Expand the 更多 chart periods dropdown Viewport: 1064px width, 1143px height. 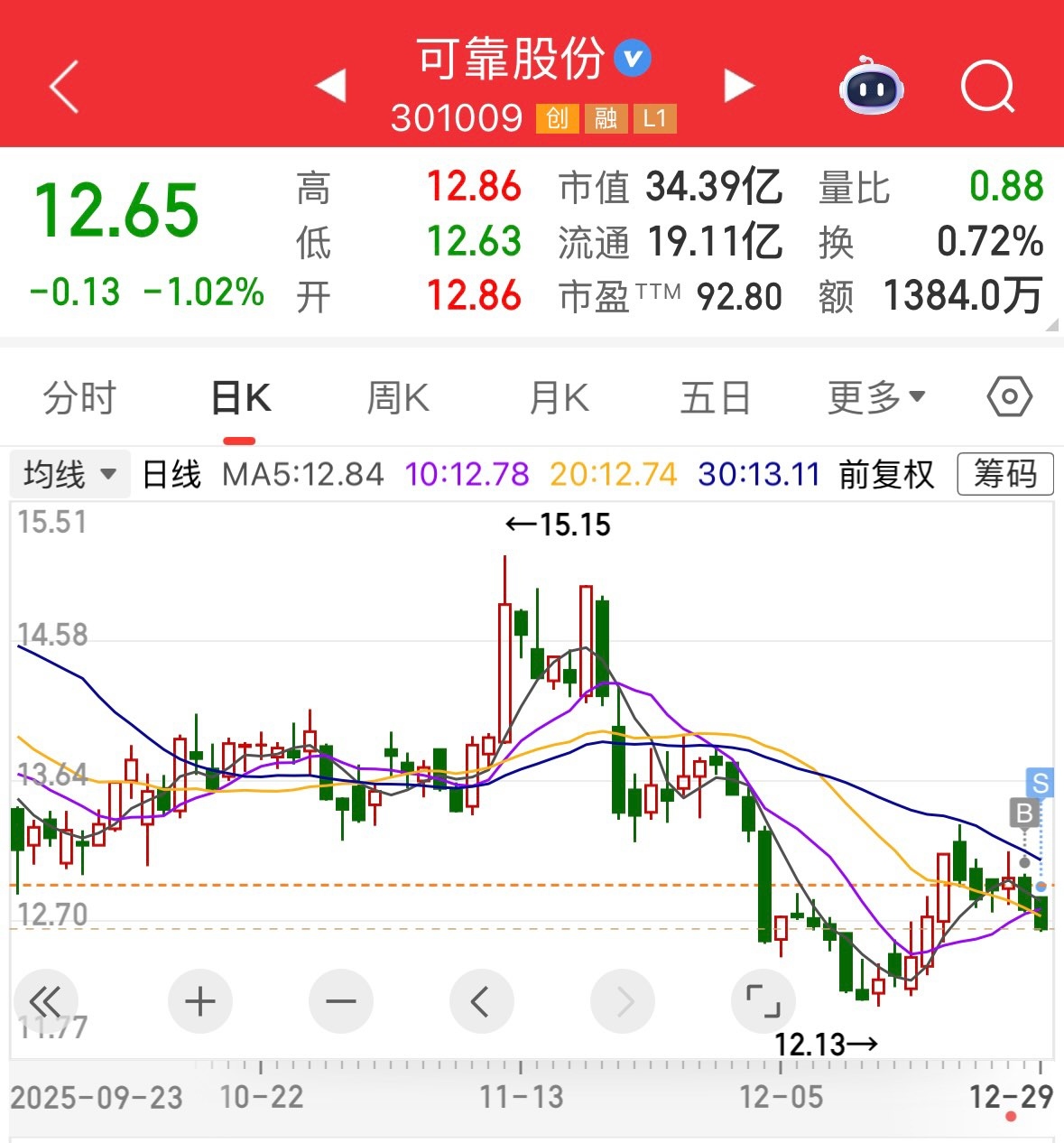tap(876, 396)
